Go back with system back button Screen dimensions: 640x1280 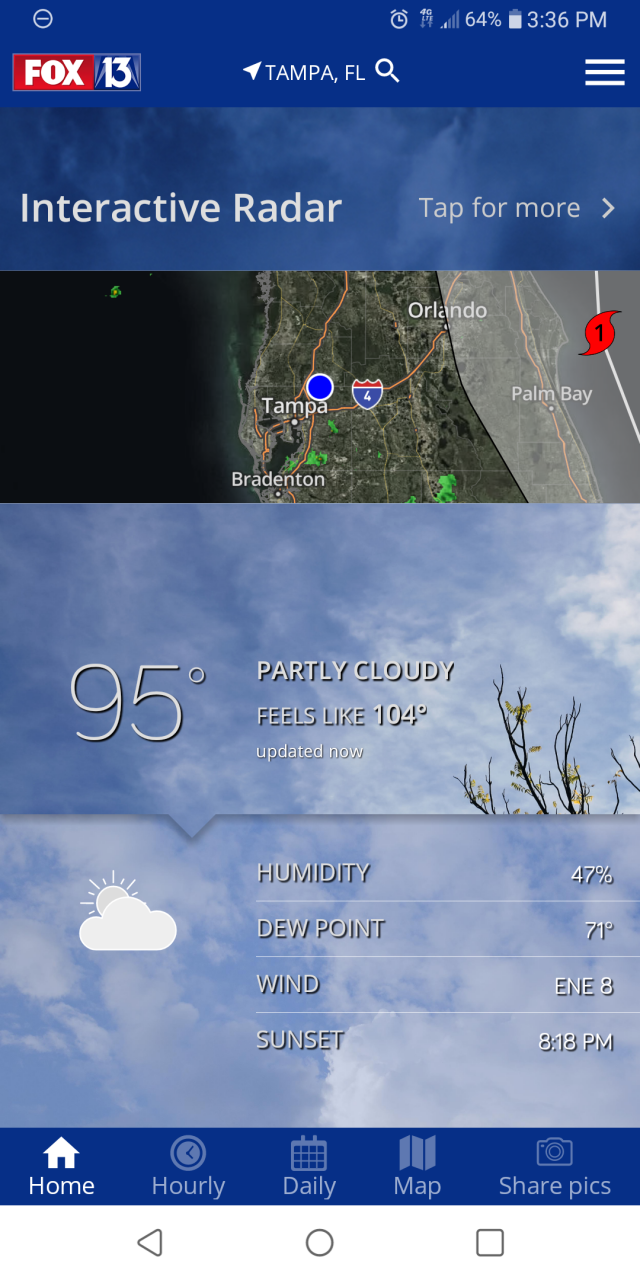click(x=150, y=1242)
